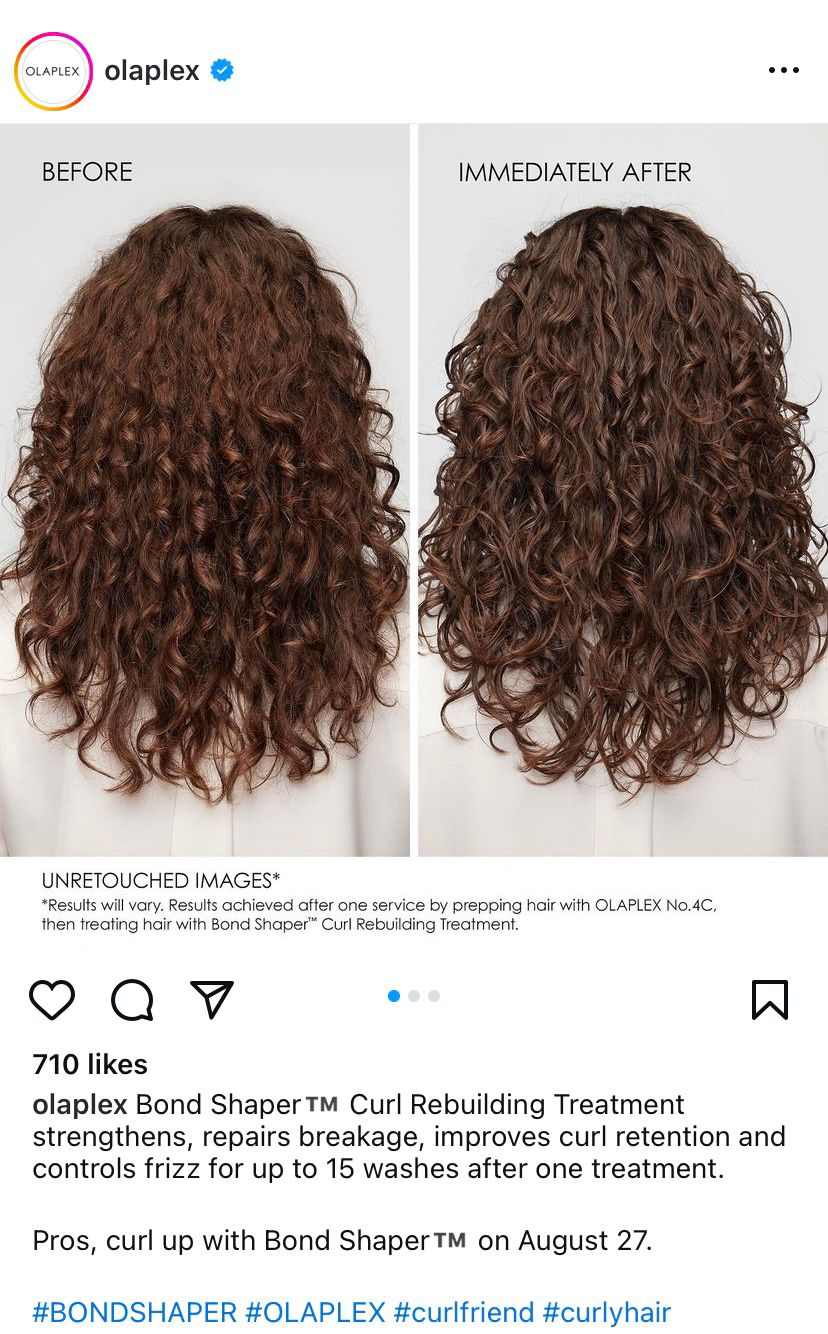Open the olaplex username at post top

(152, 71)
